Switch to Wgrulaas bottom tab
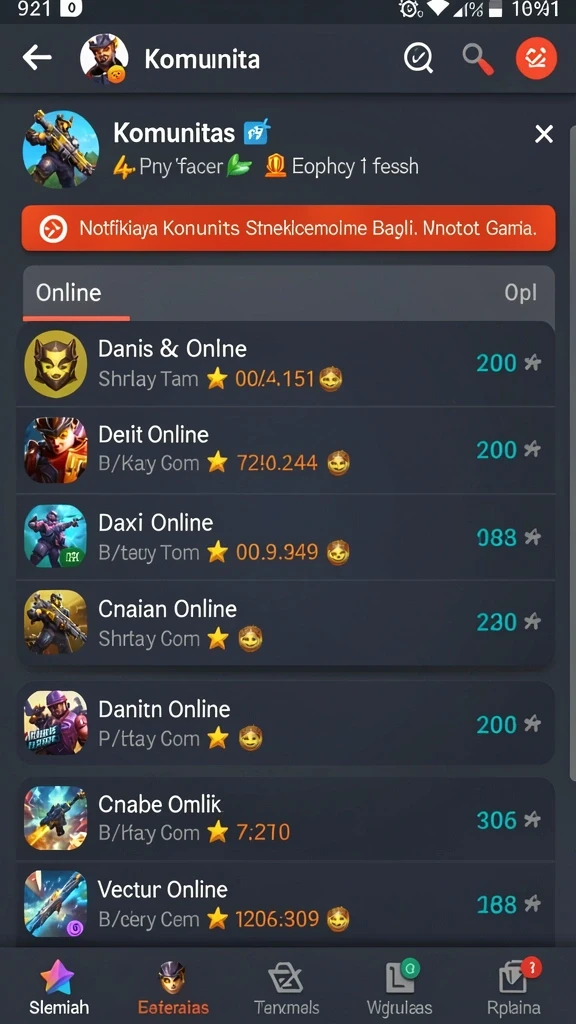Screen dimensions: 576x1024 [x=399, y=987]
